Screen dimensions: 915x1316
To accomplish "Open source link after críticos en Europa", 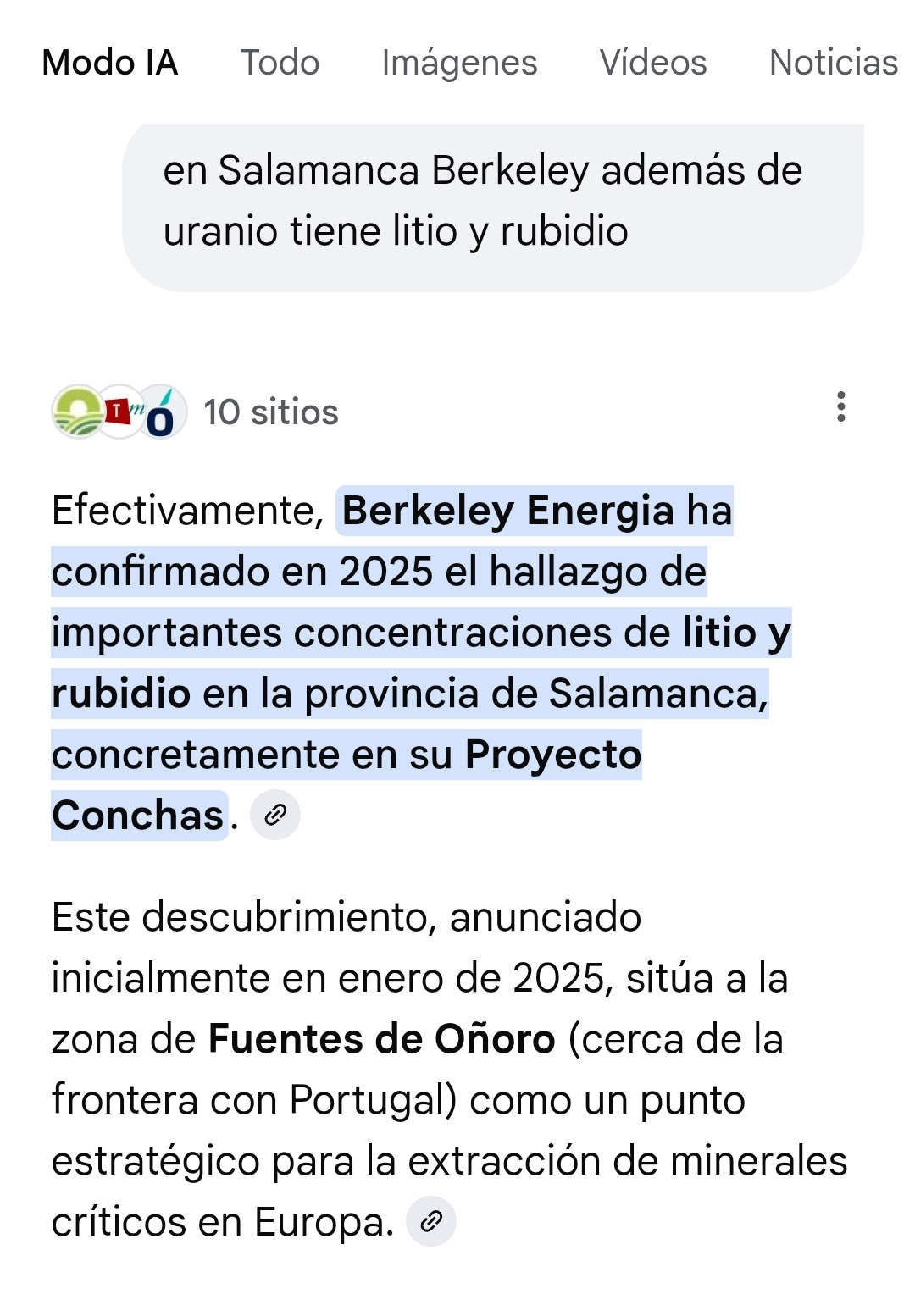I will tap(431, 1221).
